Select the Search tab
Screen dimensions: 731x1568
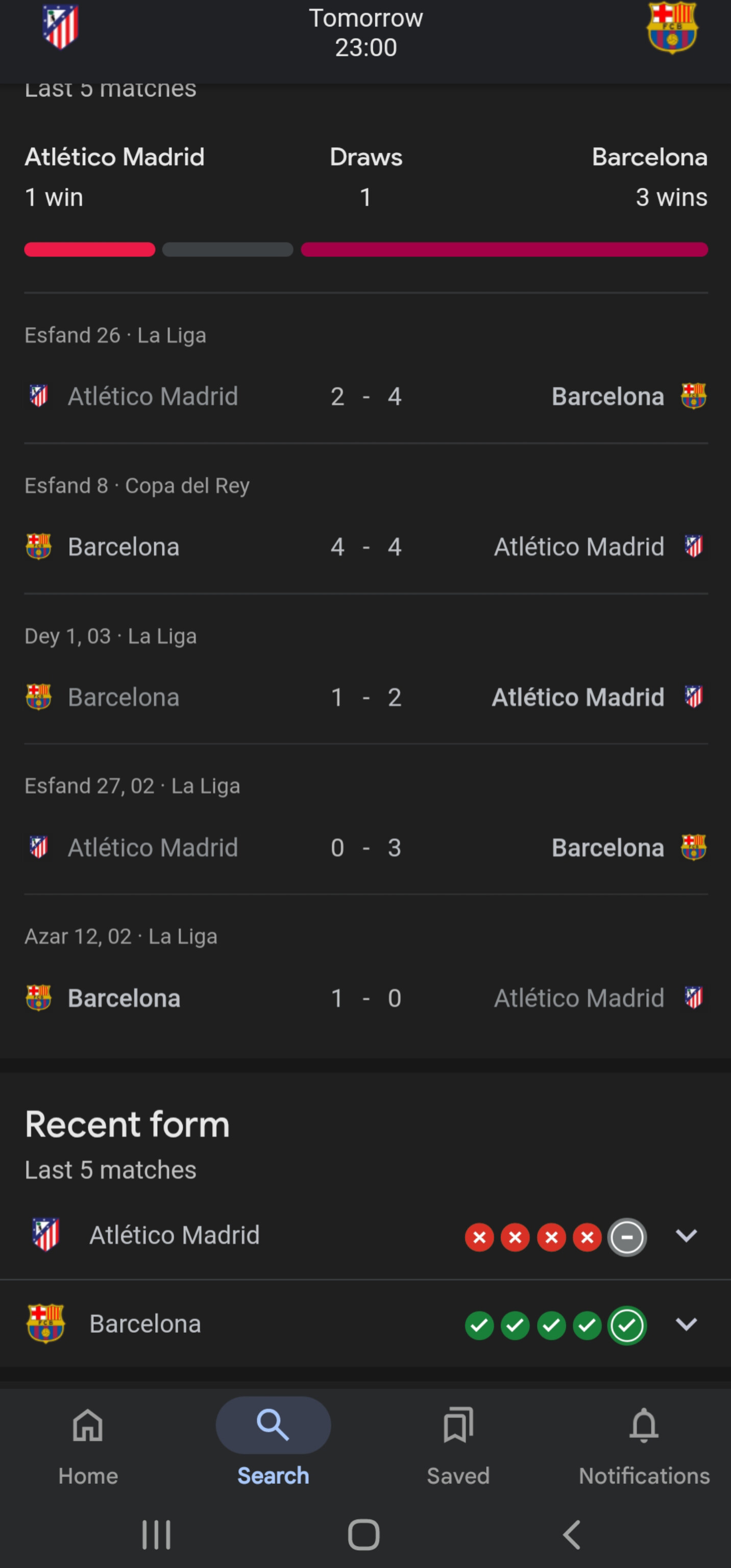273,1447
